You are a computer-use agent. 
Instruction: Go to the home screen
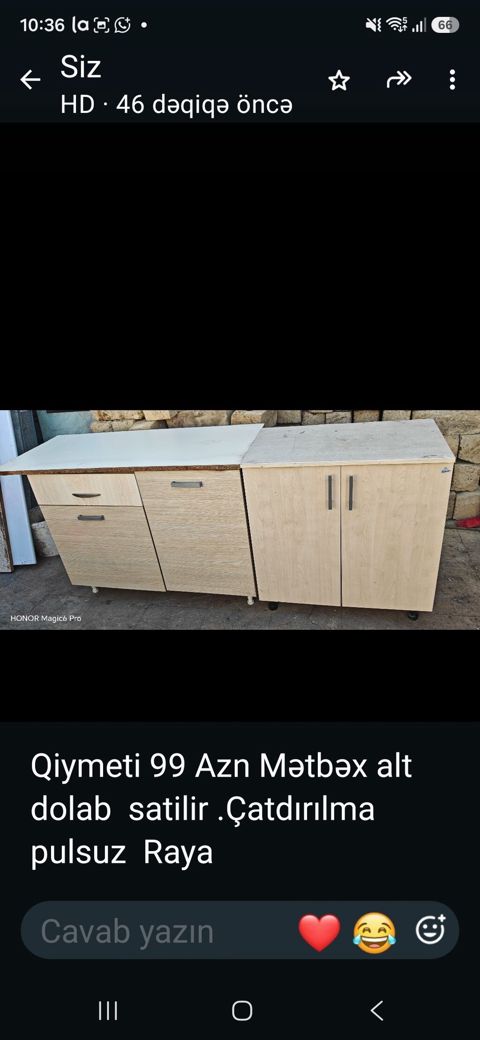242,1010
